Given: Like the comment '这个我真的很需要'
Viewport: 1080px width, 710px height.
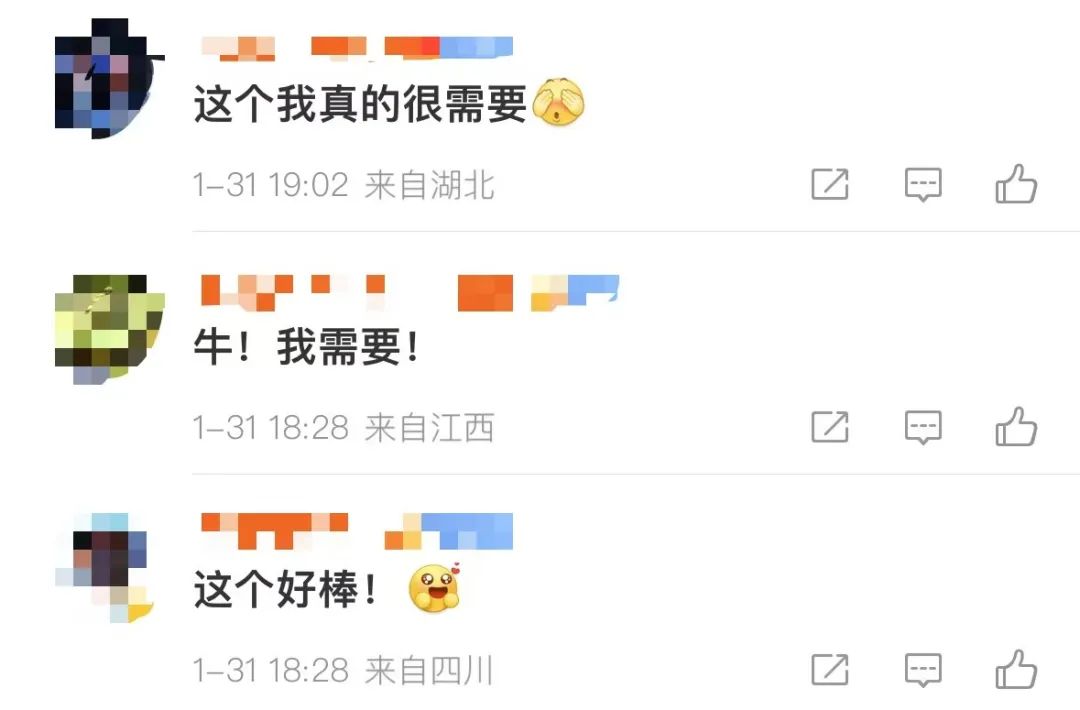Looking at the screenshot, I should click(1016, 185).
